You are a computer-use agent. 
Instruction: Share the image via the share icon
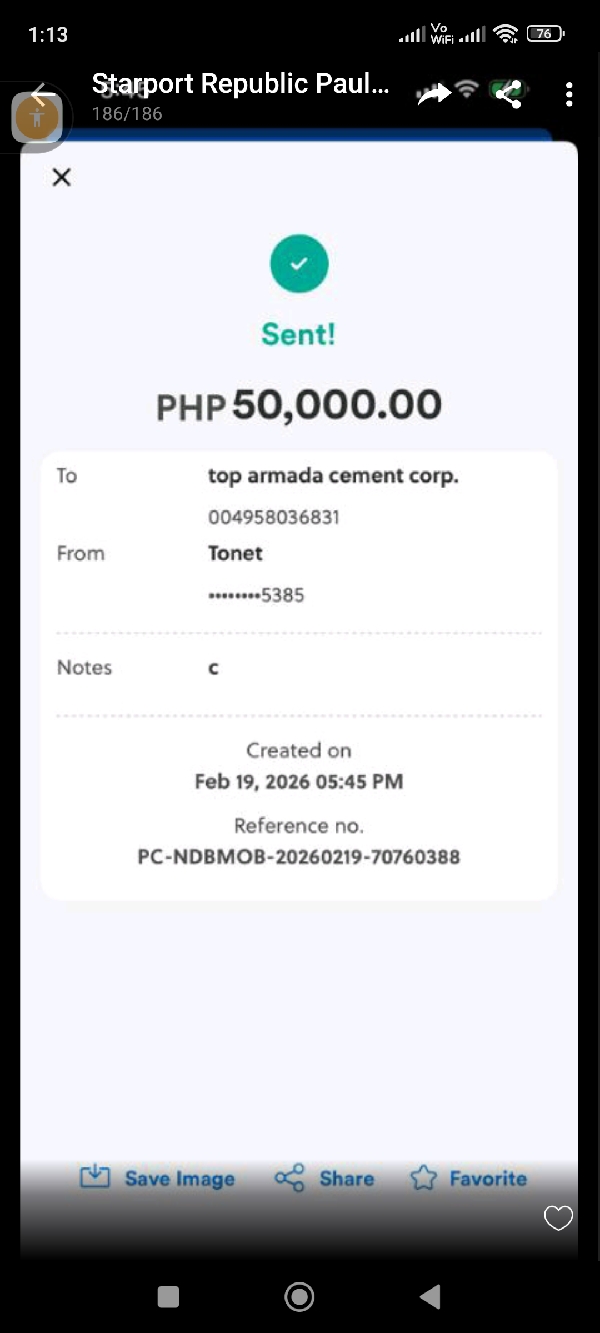pyautogui.click(x=509, y=95)
